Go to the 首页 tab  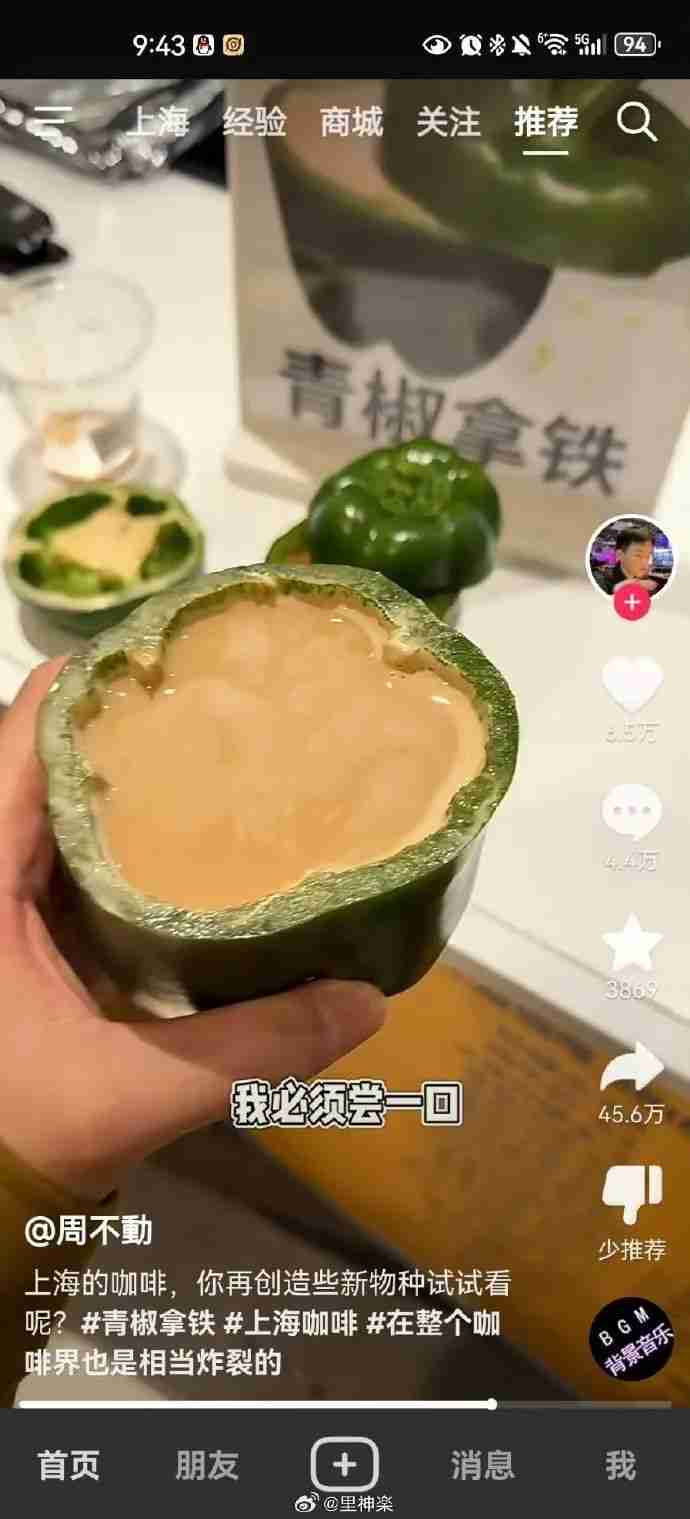(69, 1465)
